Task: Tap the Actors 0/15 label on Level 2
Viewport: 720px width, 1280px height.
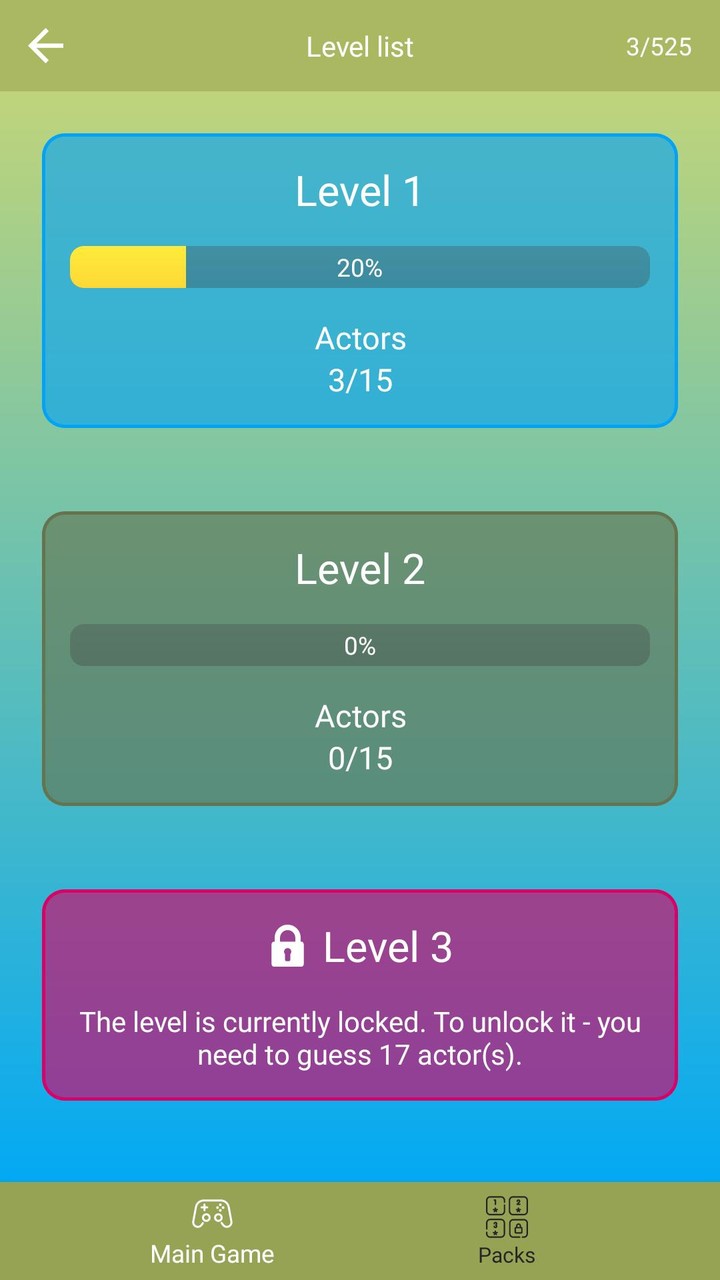Action: pyautogui.click(x=360, y=737)
